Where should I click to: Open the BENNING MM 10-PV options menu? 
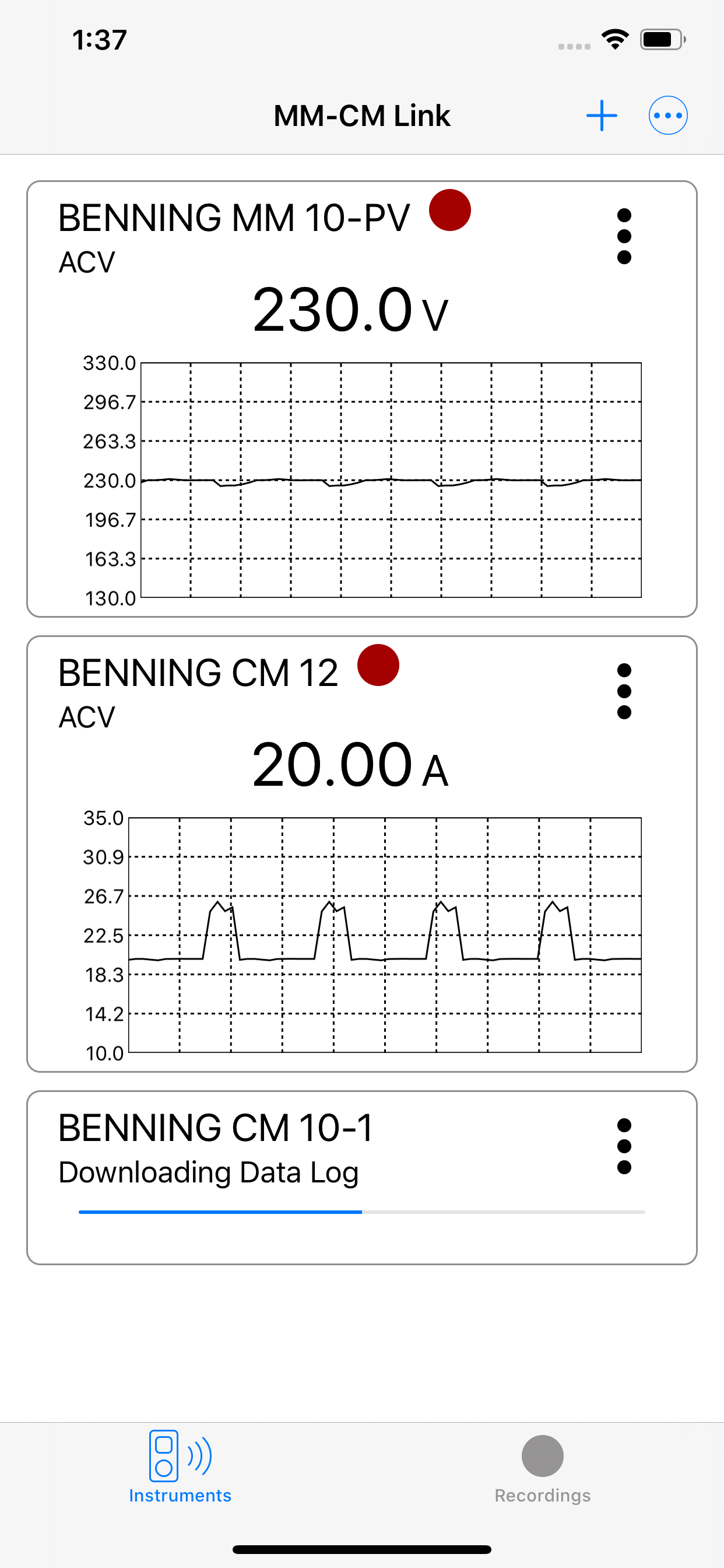click(624, 235)
